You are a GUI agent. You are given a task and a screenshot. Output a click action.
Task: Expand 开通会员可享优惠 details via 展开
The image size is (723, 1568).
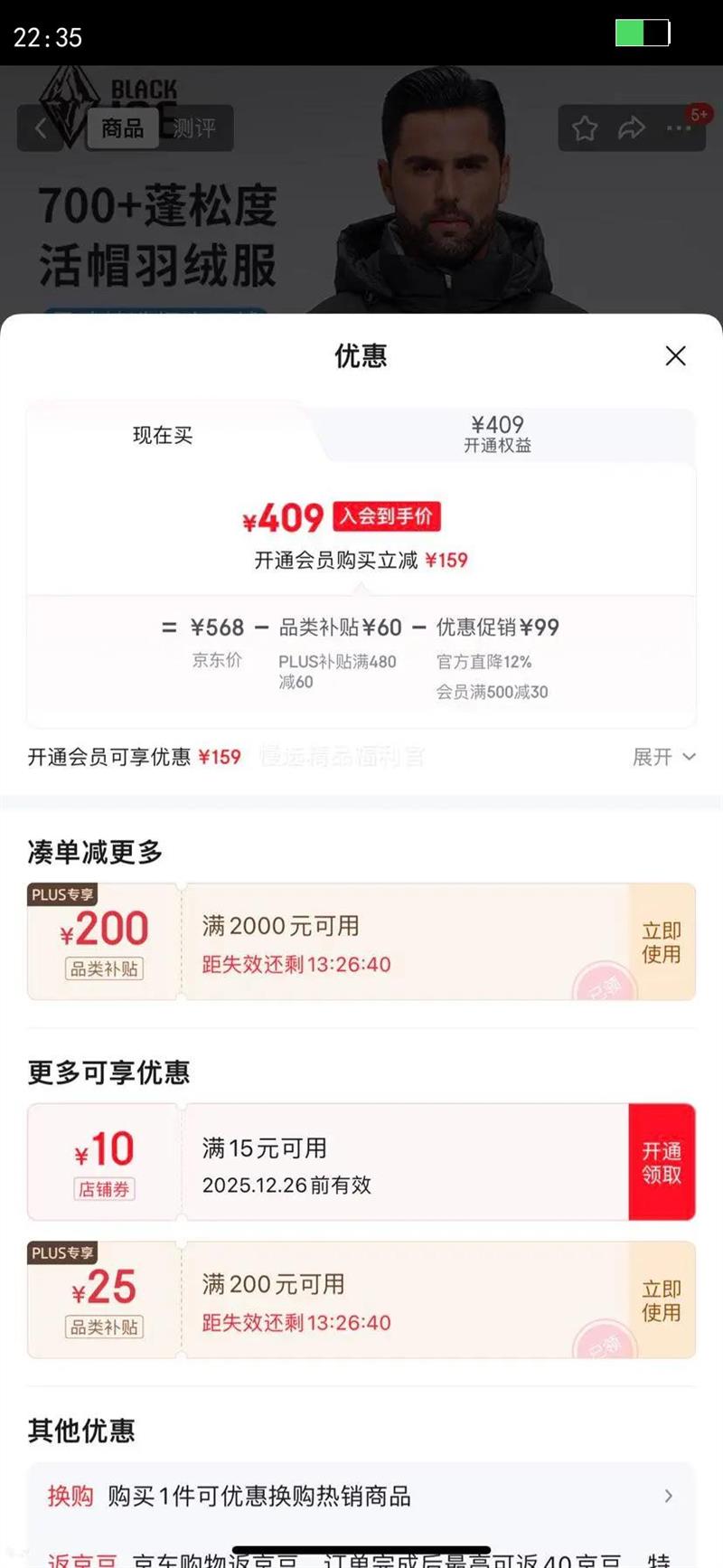coord(664,757)
